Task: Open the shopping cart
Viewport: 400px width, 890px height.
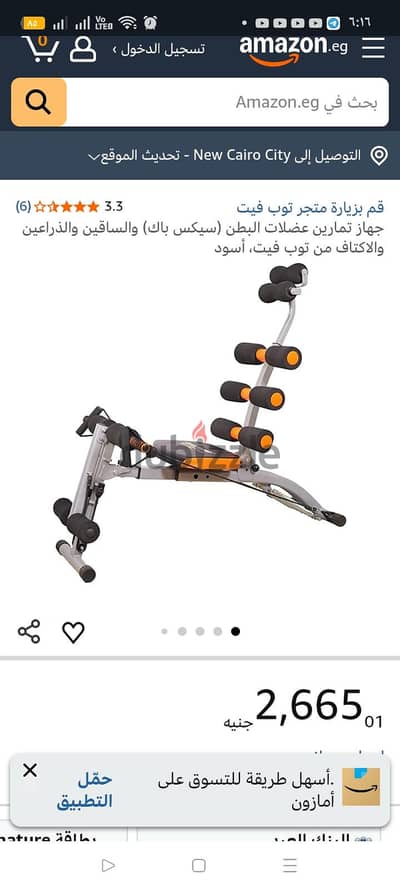Action: pos(40,48)
